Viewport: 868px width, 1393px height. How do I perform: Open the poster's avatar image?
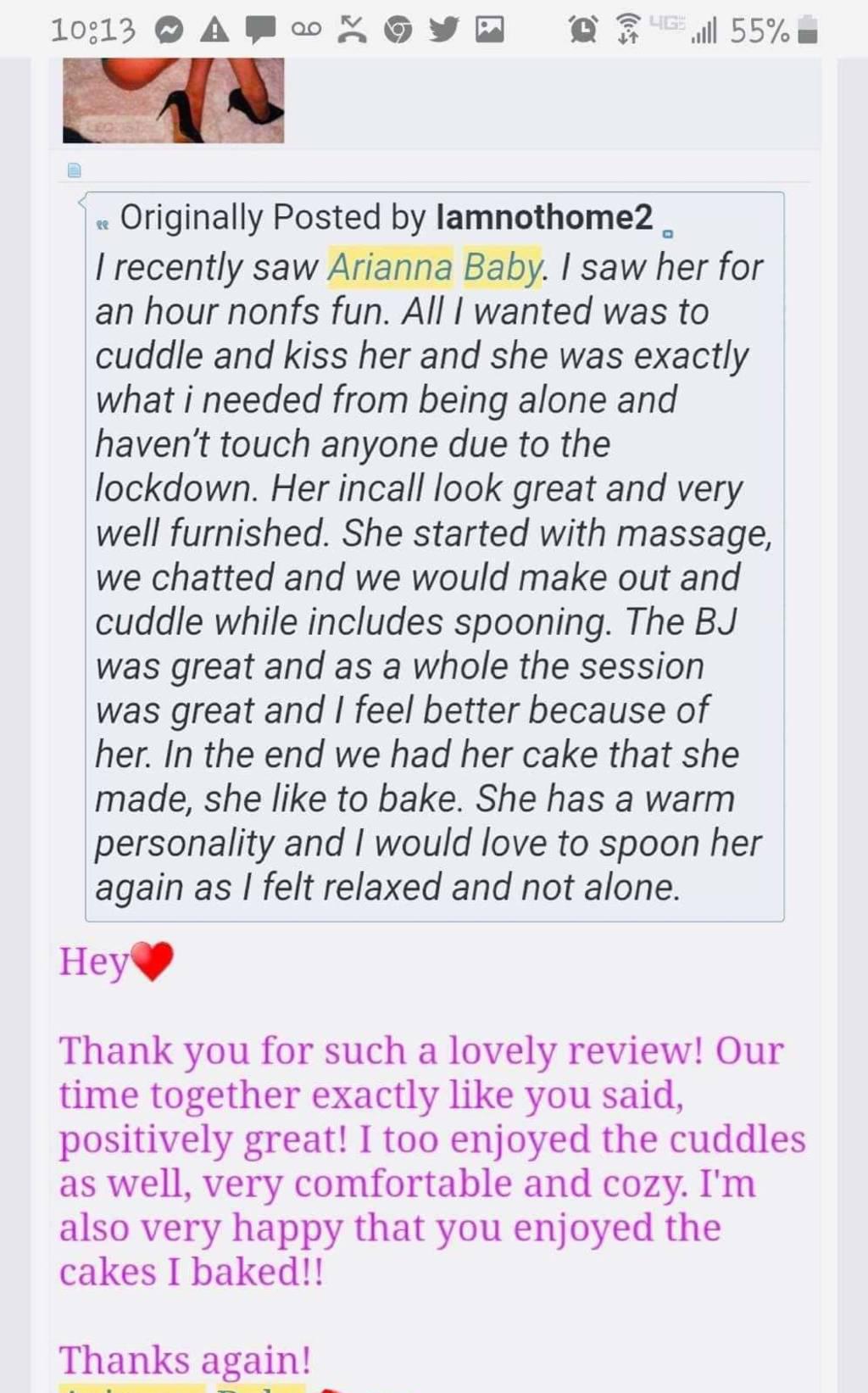(x=174, y=100)
